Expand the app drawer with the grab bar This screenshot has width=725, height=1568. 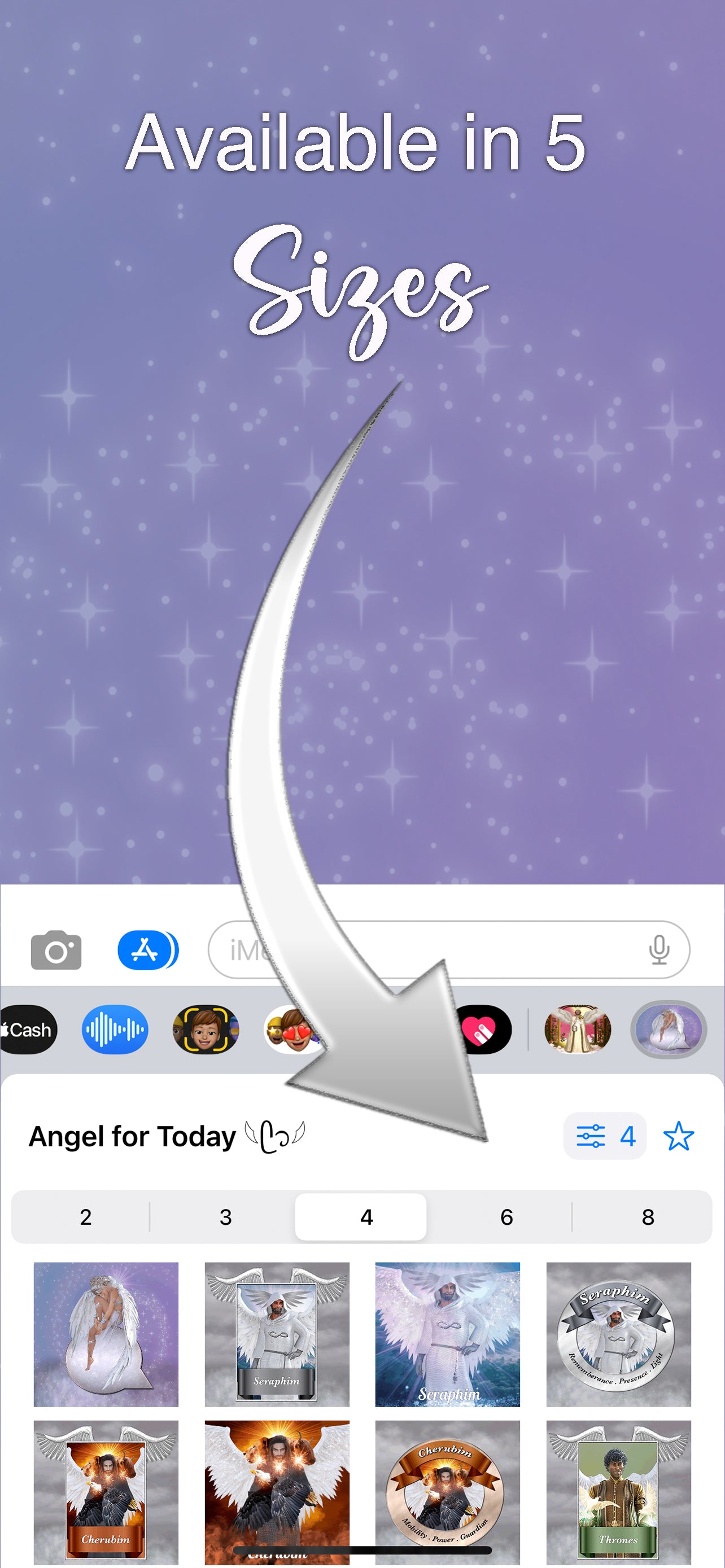(362, 1549)
